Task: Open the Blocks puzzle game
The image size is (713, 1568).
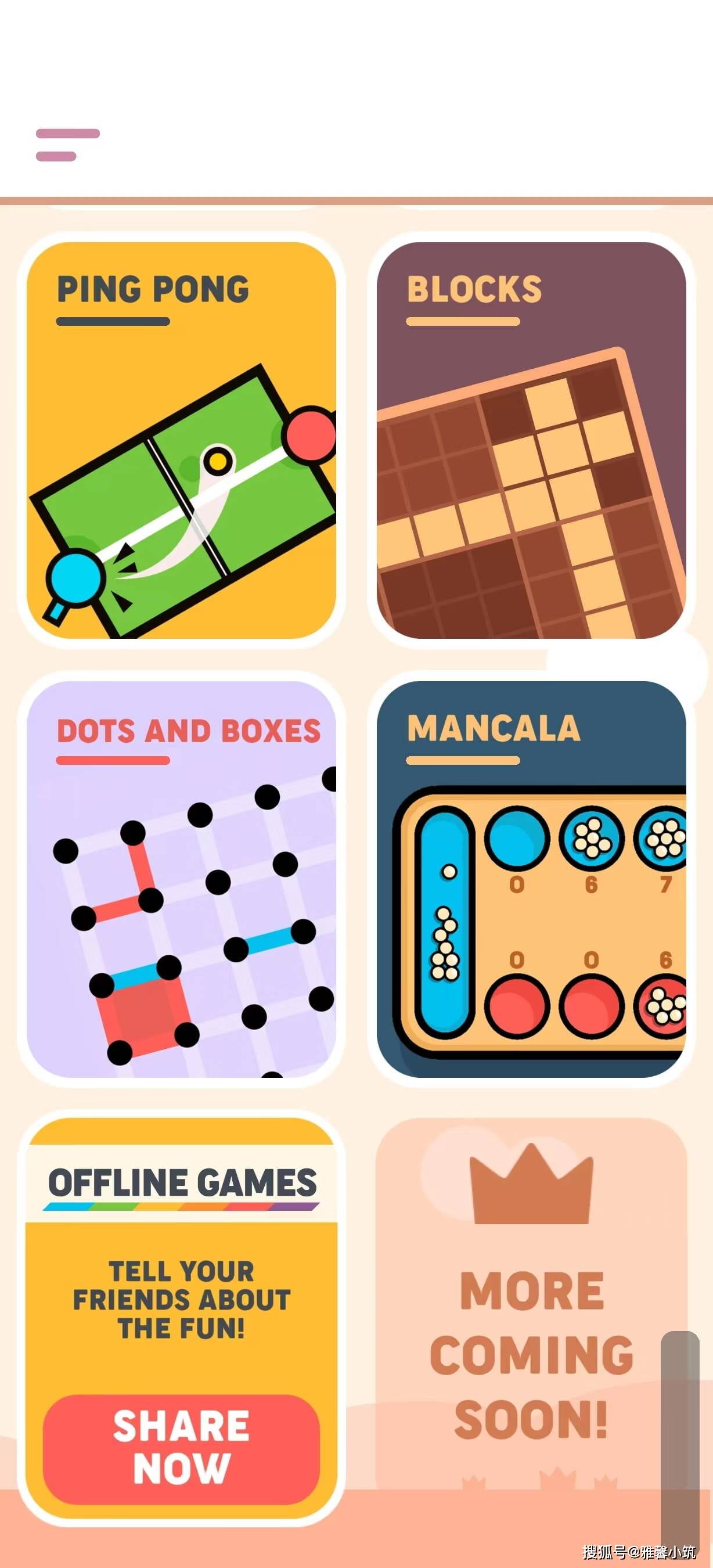Action: click(x=531, y=440)
